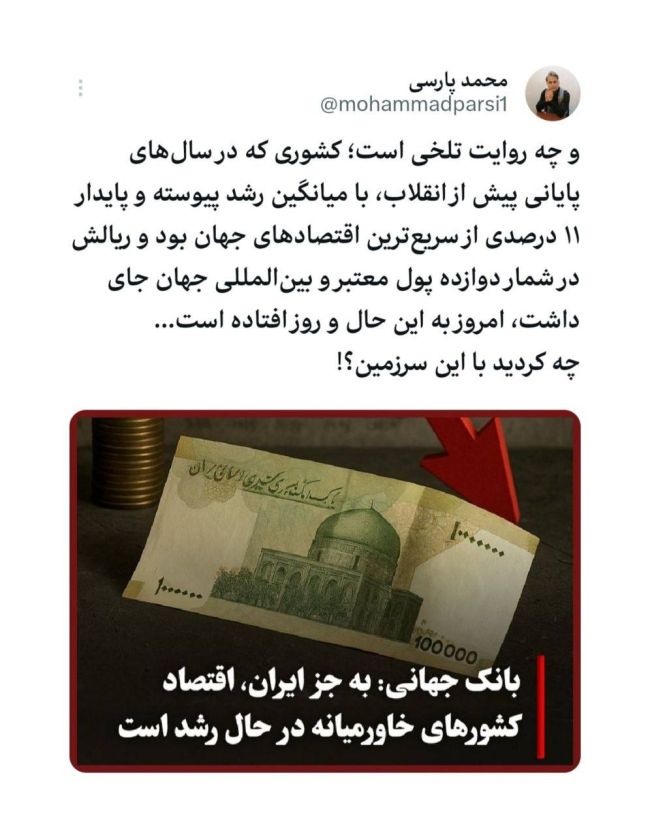Open the tweet's overflow menu
The width and height of the screenshot is (650, 835).
80,88
